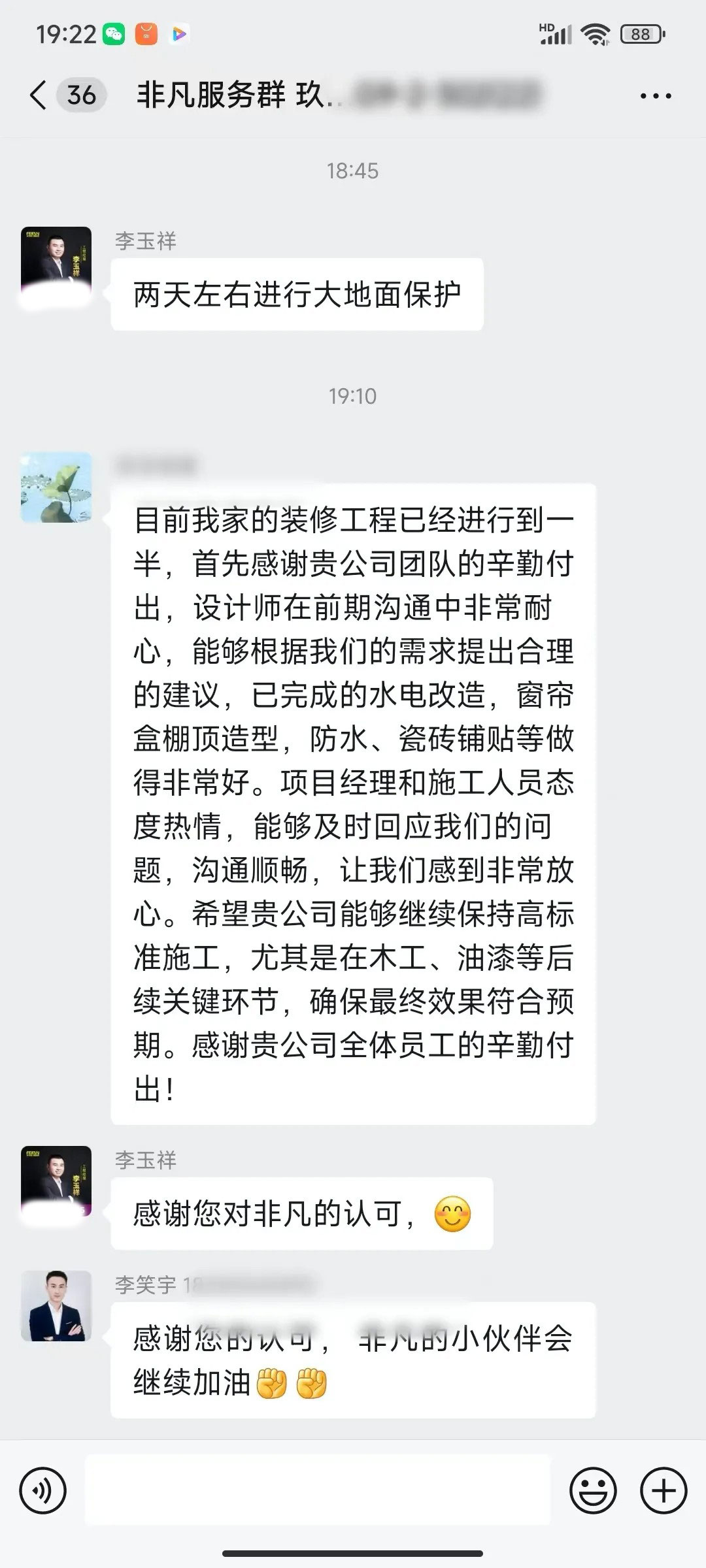View 李笑宇's profile avatar

(x=56, y=1305)
